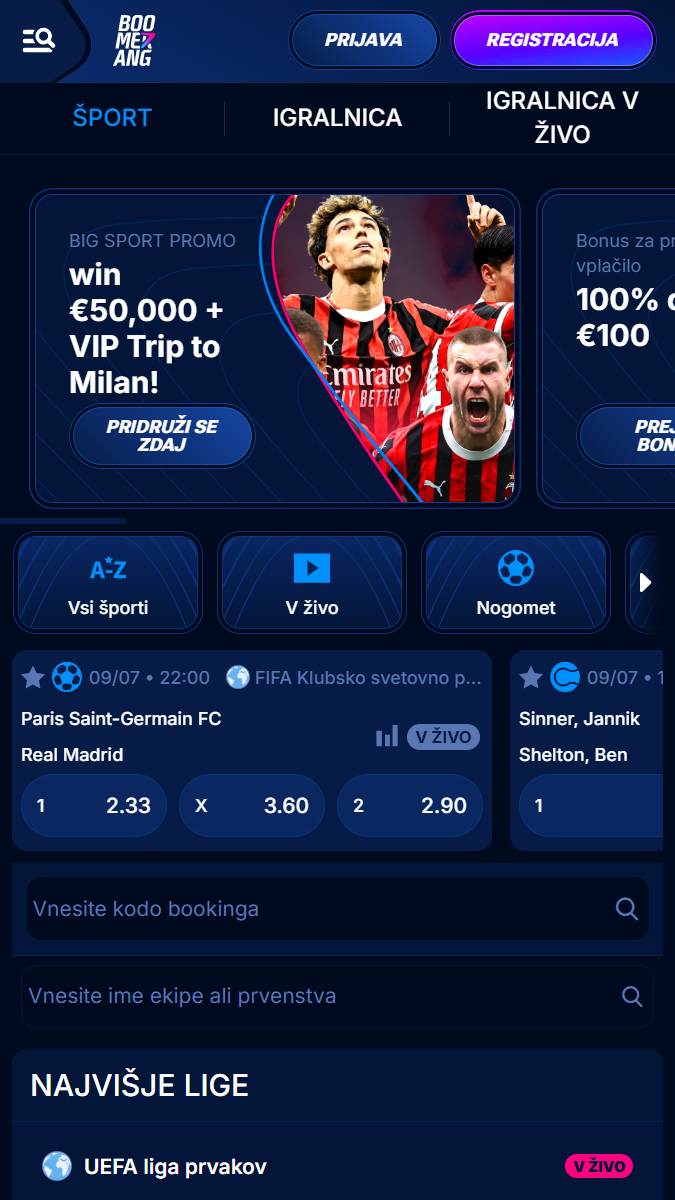Switch to the Šport tab
The height and width of the screenshot is (1200, 675).
[x=112, y=117]
